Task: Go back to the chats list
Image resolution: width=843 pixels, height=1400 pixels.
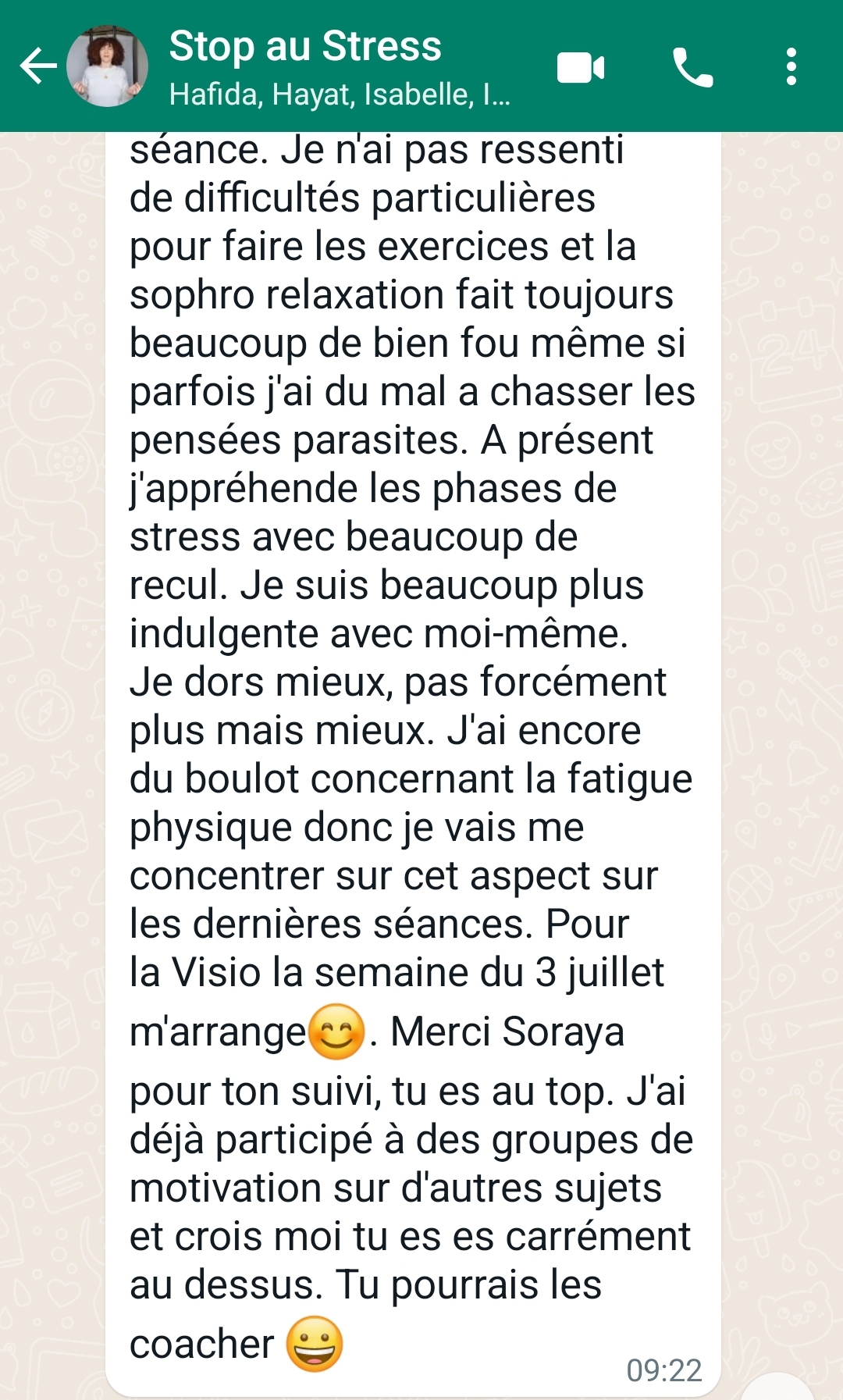Action: 37,66
